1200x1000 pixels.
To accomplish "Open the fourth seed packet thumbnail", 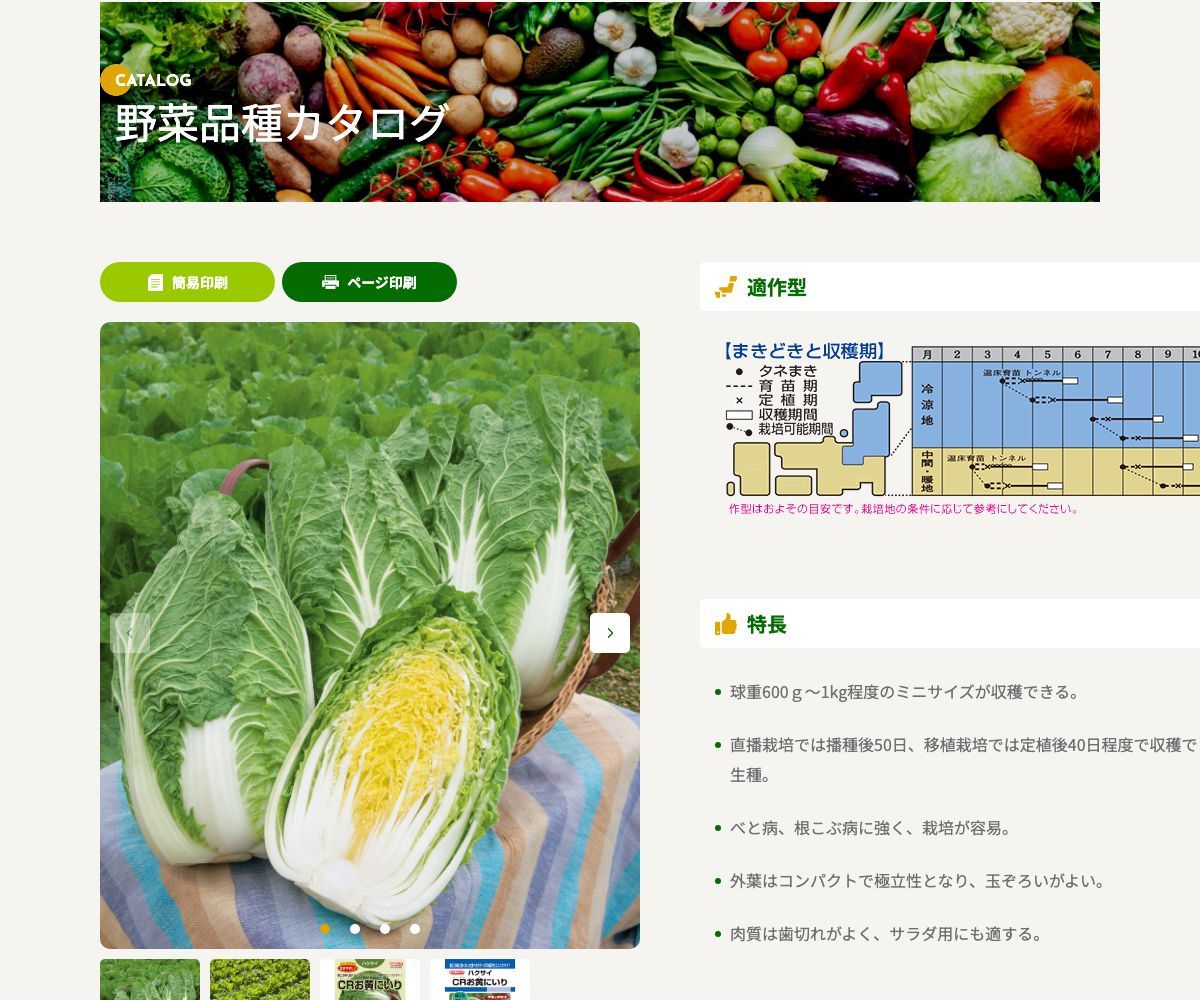I will pyautogui.click(x=480, y=980).
